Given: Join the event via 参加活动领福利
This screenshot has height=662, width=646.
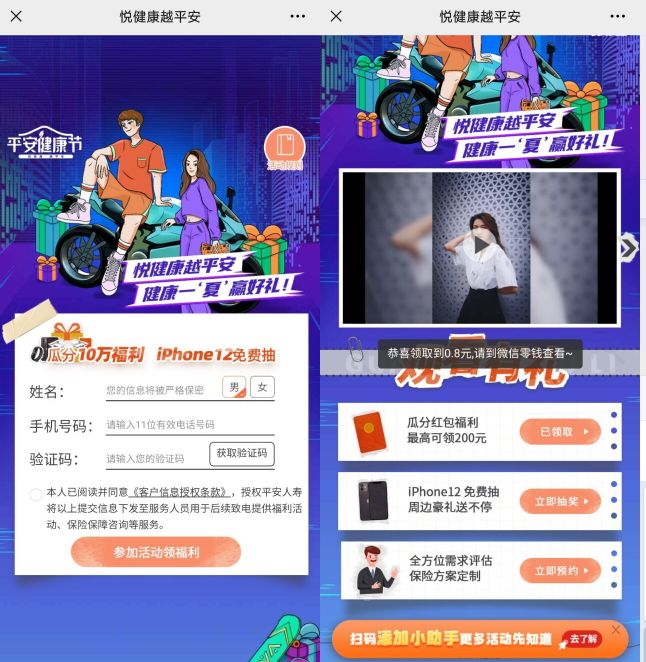Looking at the screenshot, I should click(156, 552).
